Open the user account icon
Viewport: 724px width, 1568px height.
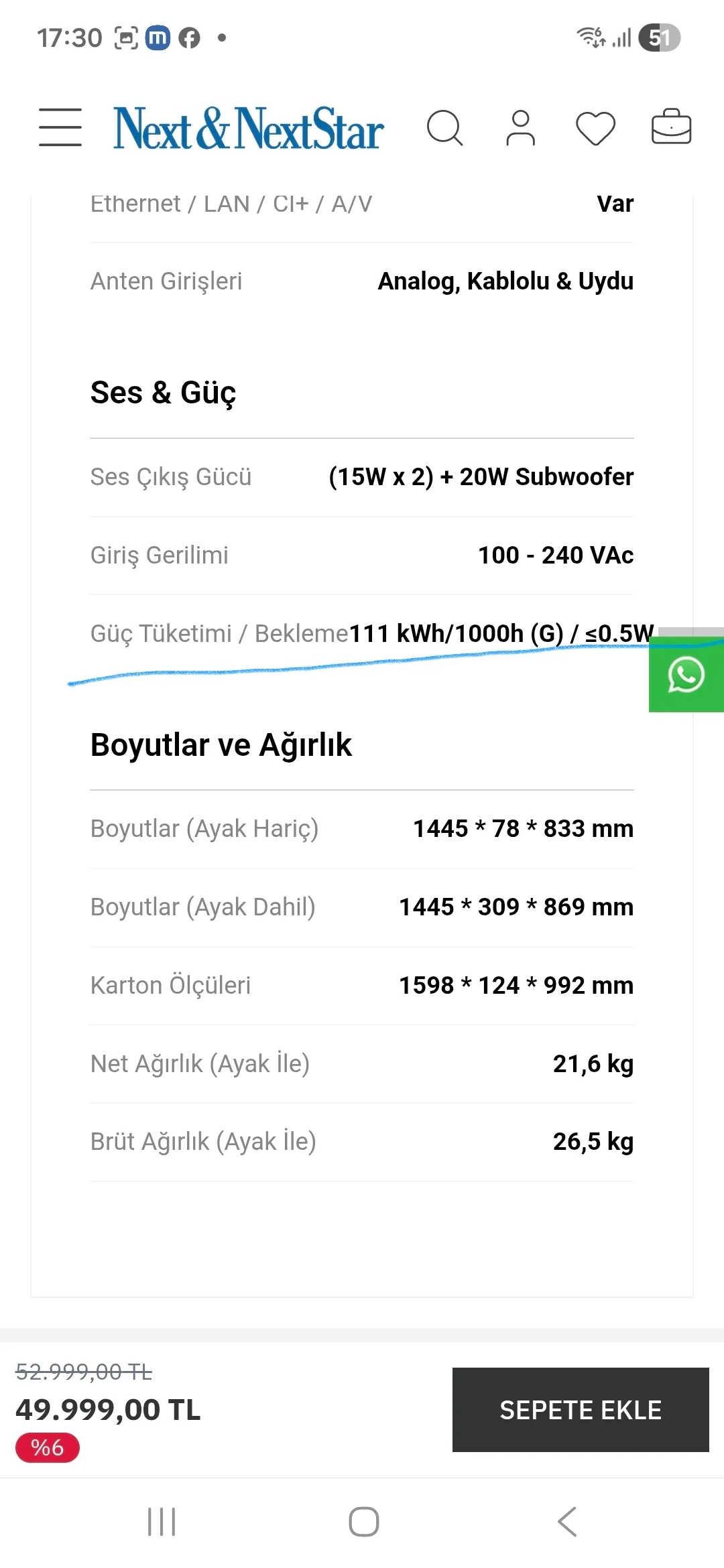520,128
